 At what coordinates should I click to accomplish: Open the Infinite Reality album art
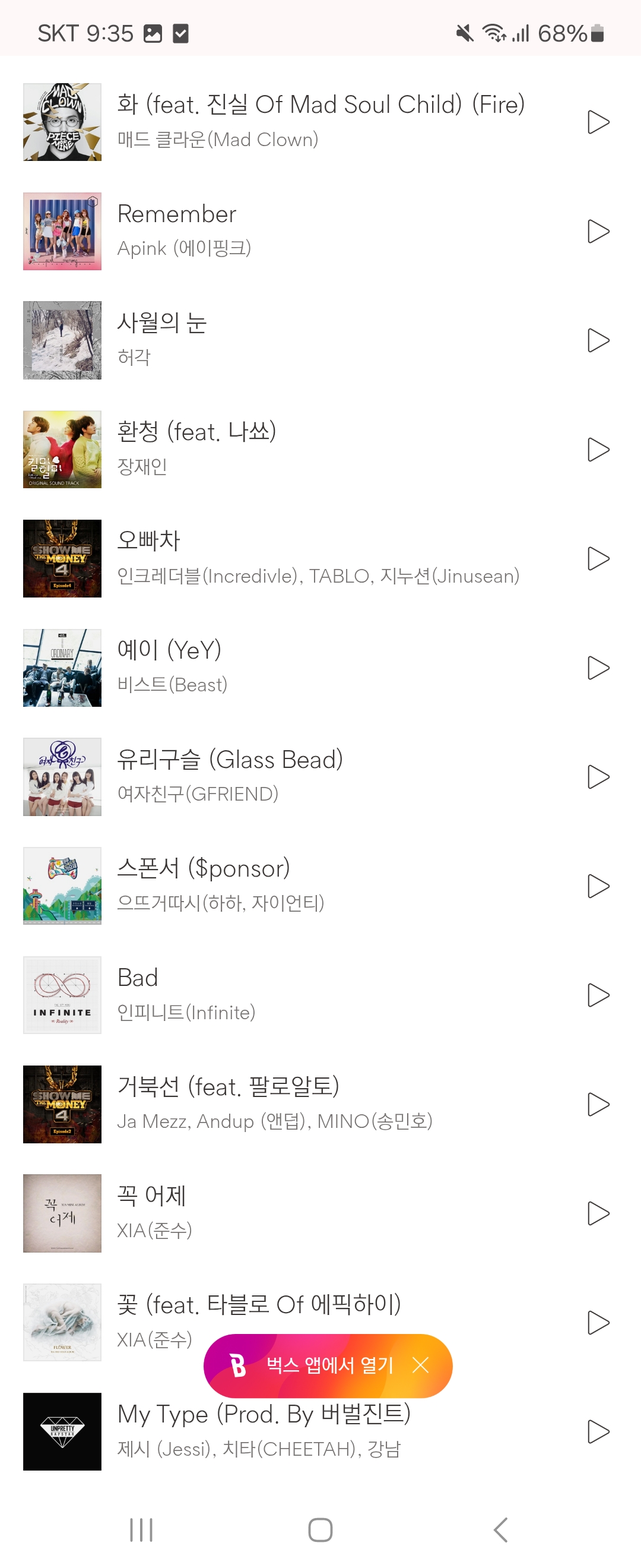(62, 996)
